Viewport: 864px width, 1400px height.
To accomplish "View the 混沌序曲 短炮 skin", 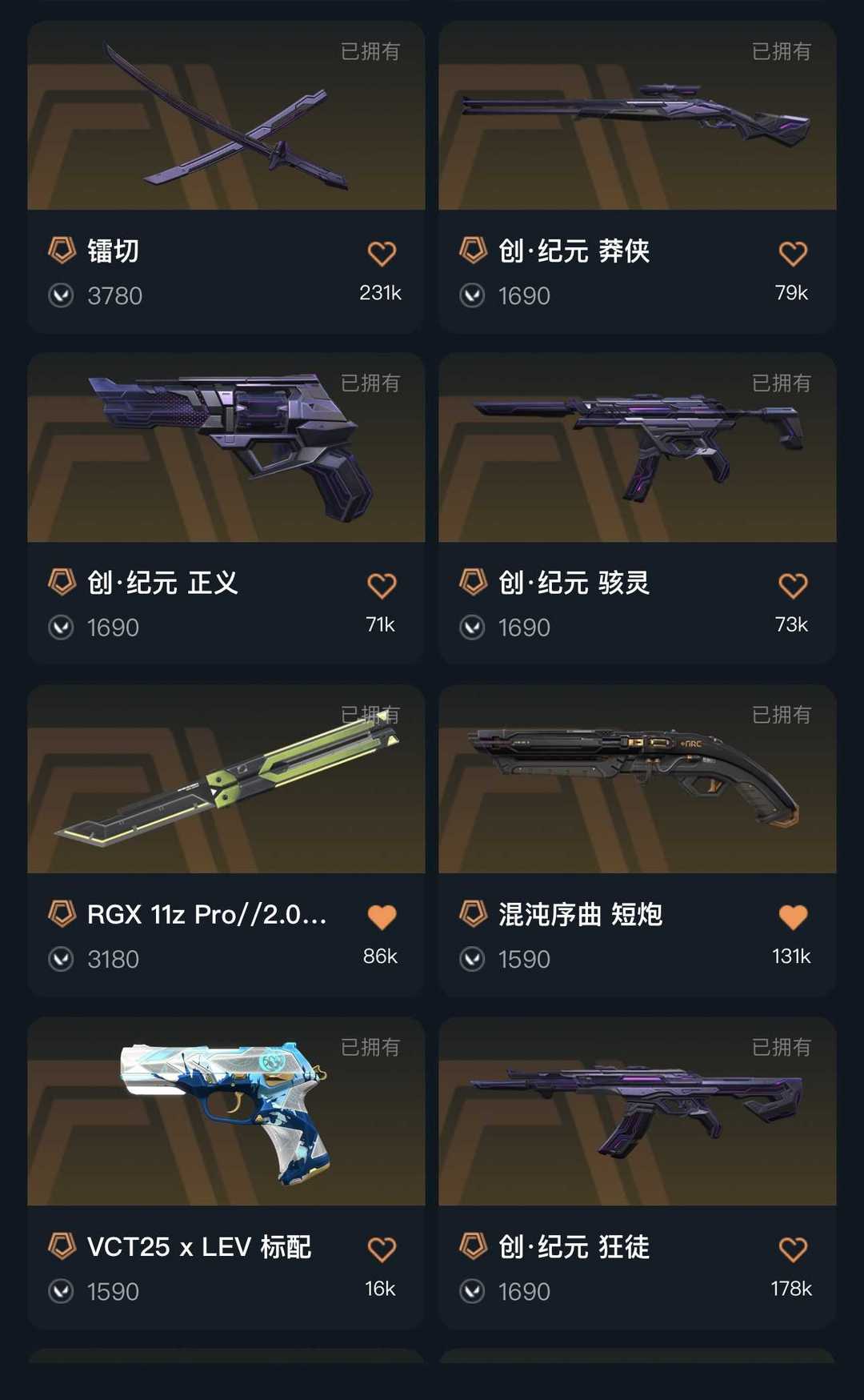I will [638, 840].
